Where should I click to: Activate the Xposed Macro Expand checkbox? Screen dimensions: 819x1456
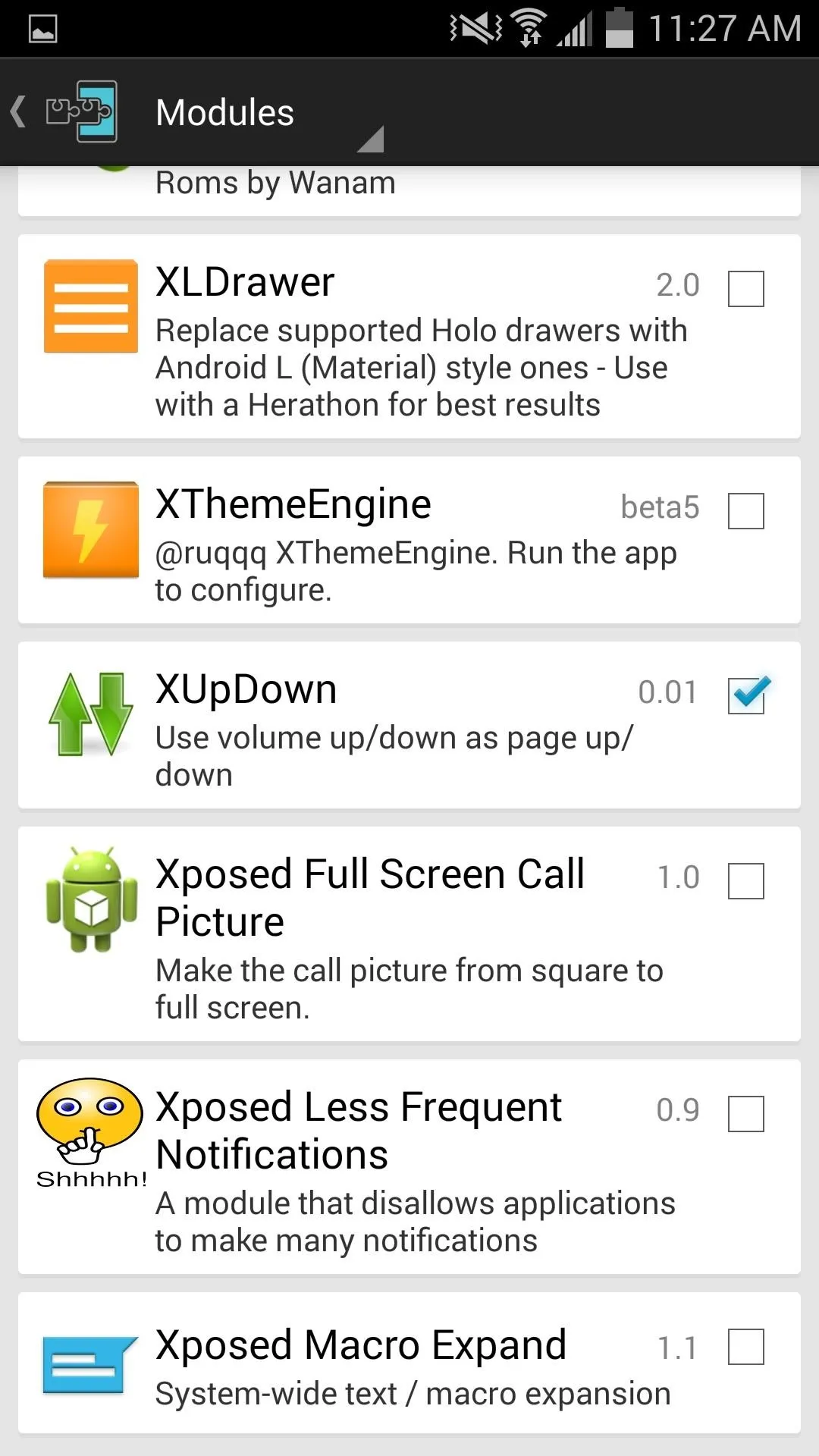coord(745,1346)
